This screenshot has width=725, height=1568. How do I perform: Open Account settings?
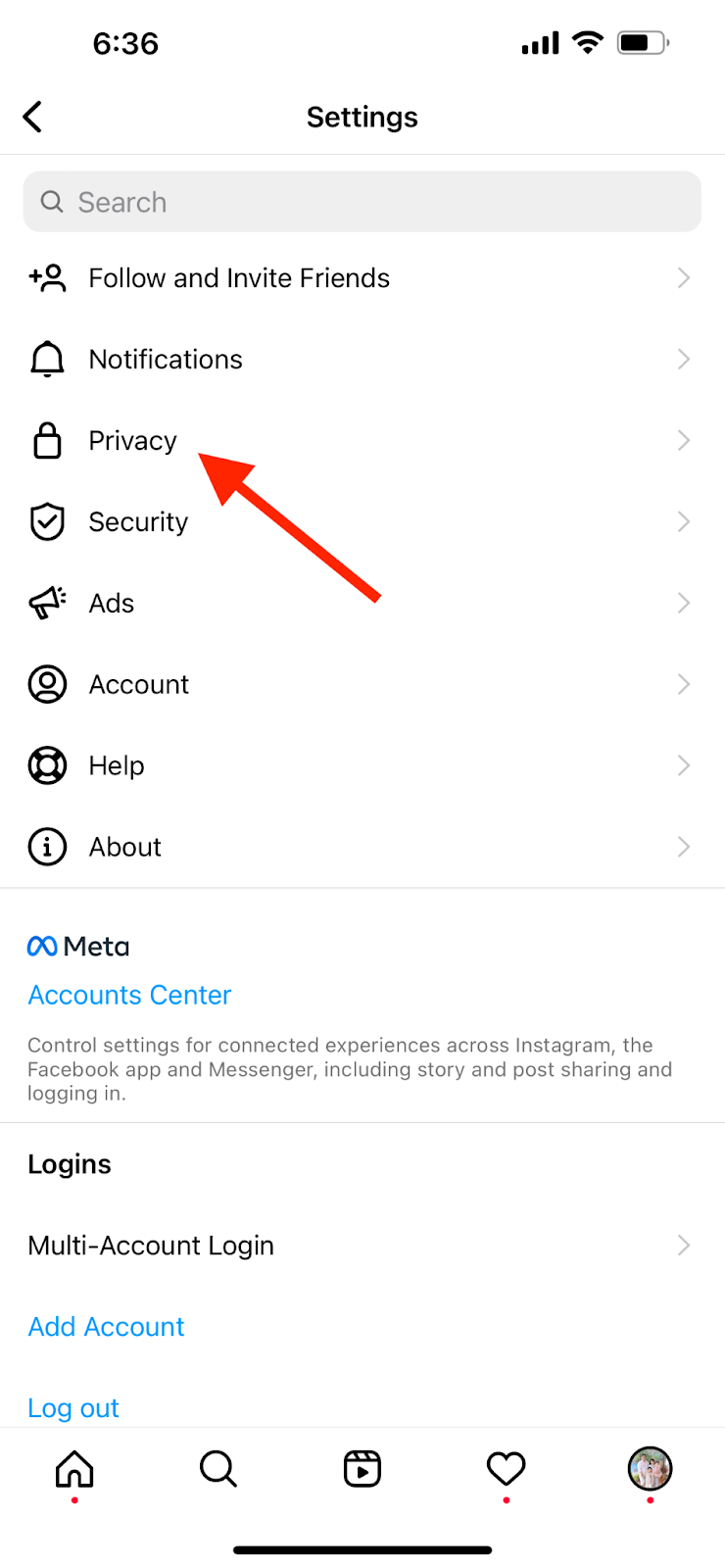(138, 685)
